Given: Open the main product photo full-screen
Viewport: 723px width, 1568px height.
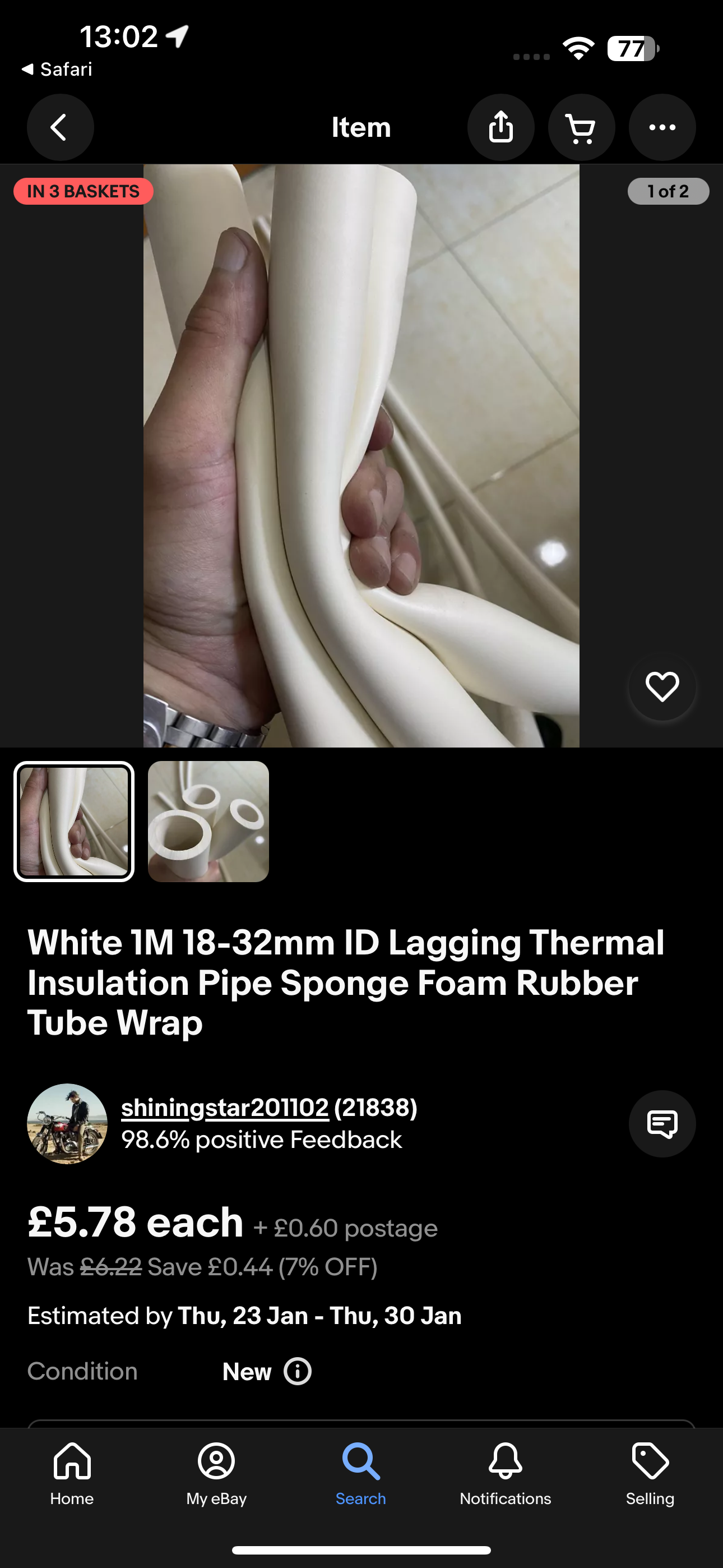Looking at the screenshot, I should click(x=361, y=456).
